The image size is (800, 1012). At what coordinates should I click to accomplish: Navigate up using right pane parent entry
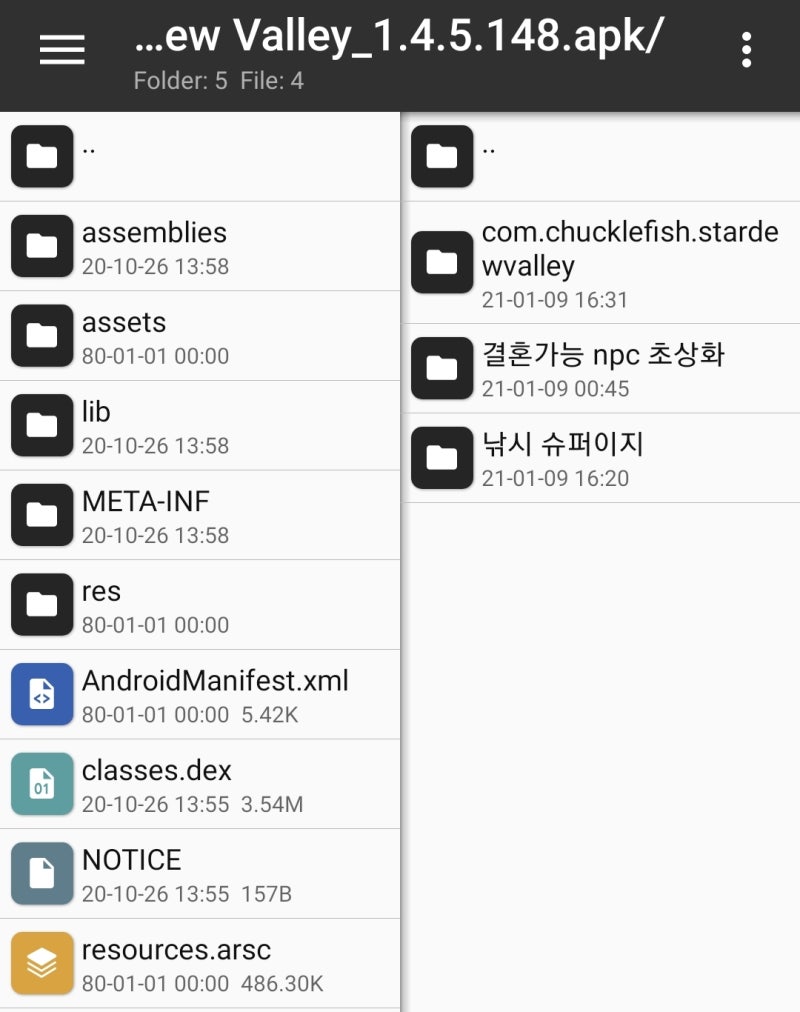(x=489, y=155)
